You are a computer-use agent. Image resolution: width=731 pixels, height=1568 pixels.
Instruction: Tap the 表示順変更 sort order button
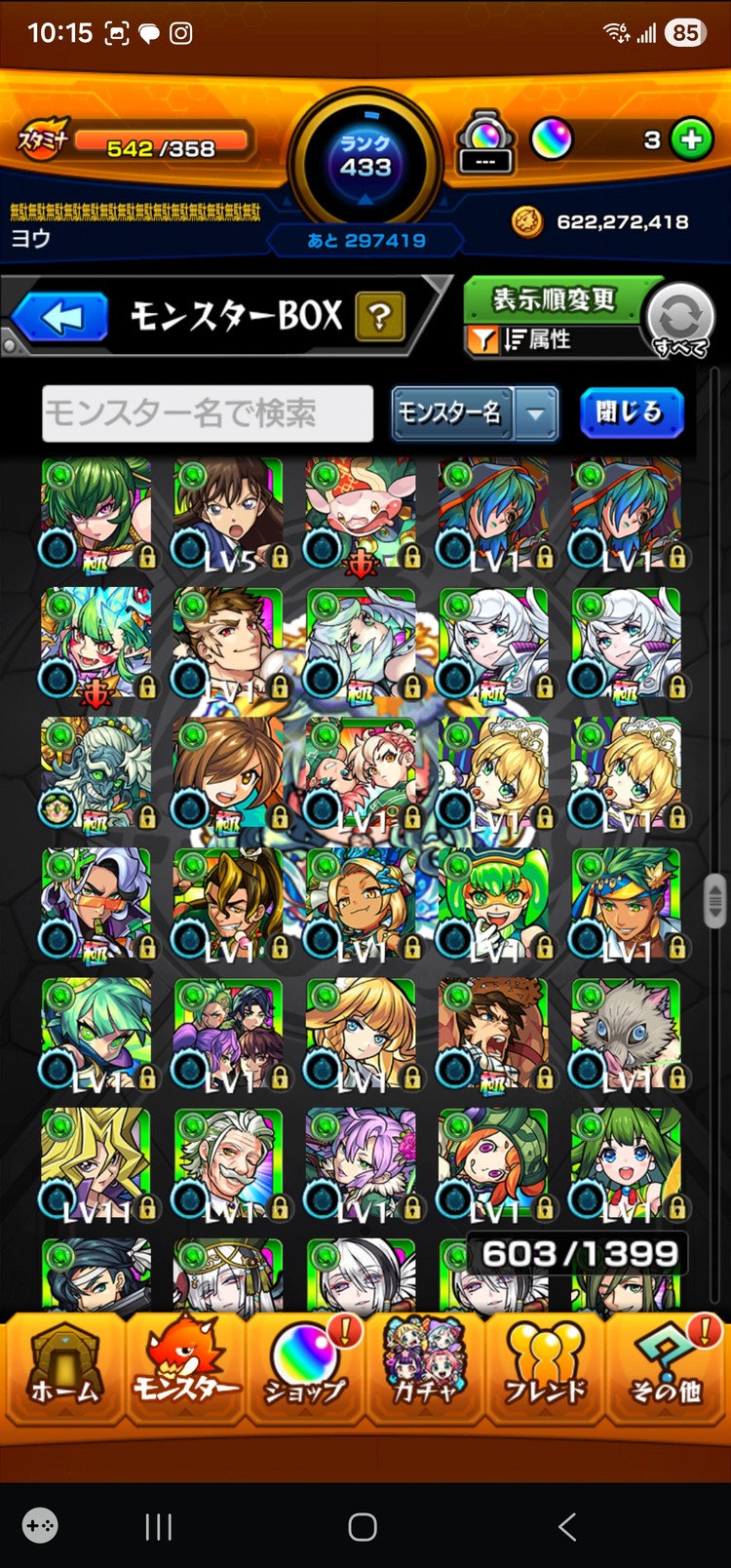[x=554, y=299]
